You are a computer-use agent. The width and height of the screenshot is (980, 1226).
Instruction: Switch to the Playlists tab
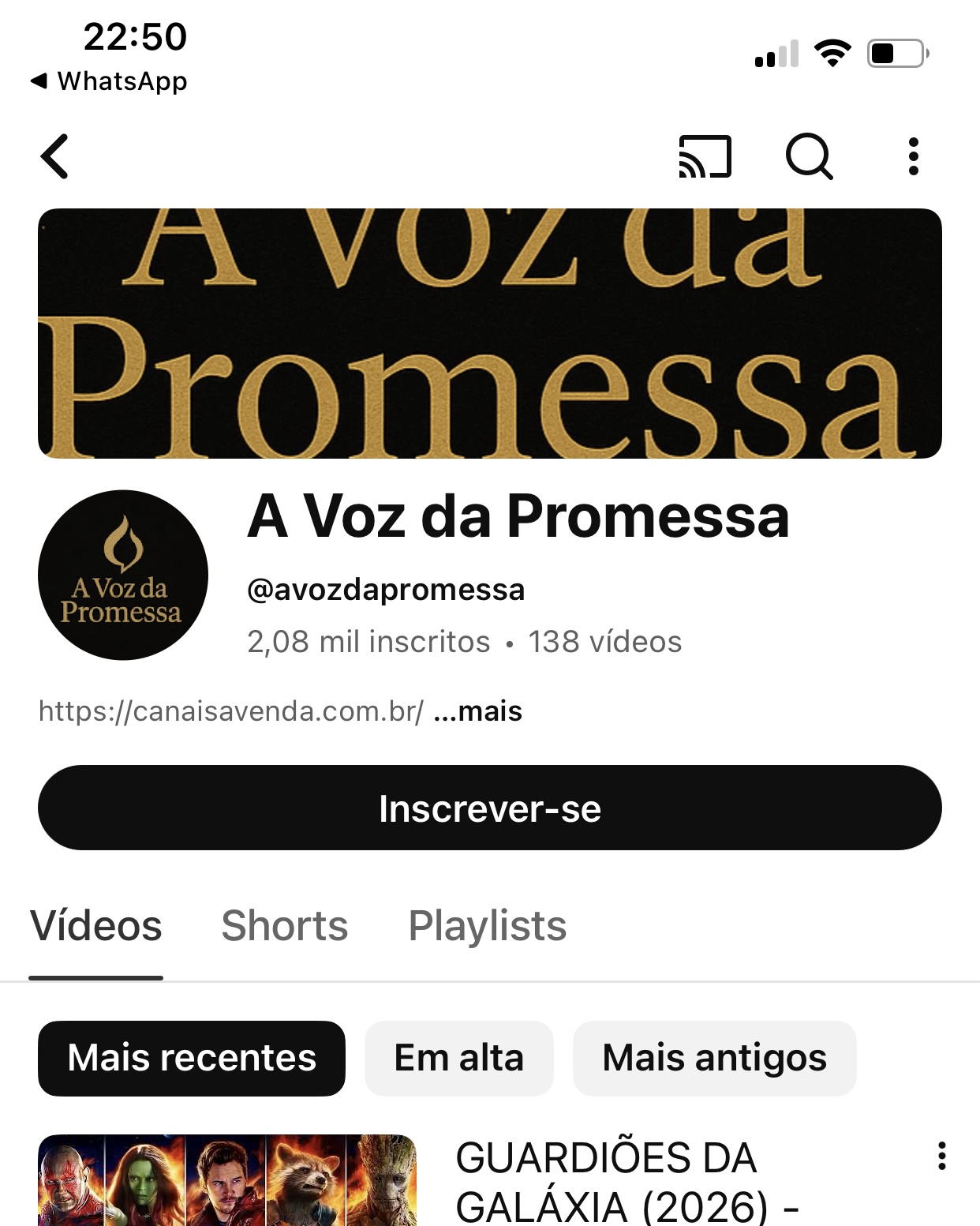pyautogui.click(x=487, y=926)
